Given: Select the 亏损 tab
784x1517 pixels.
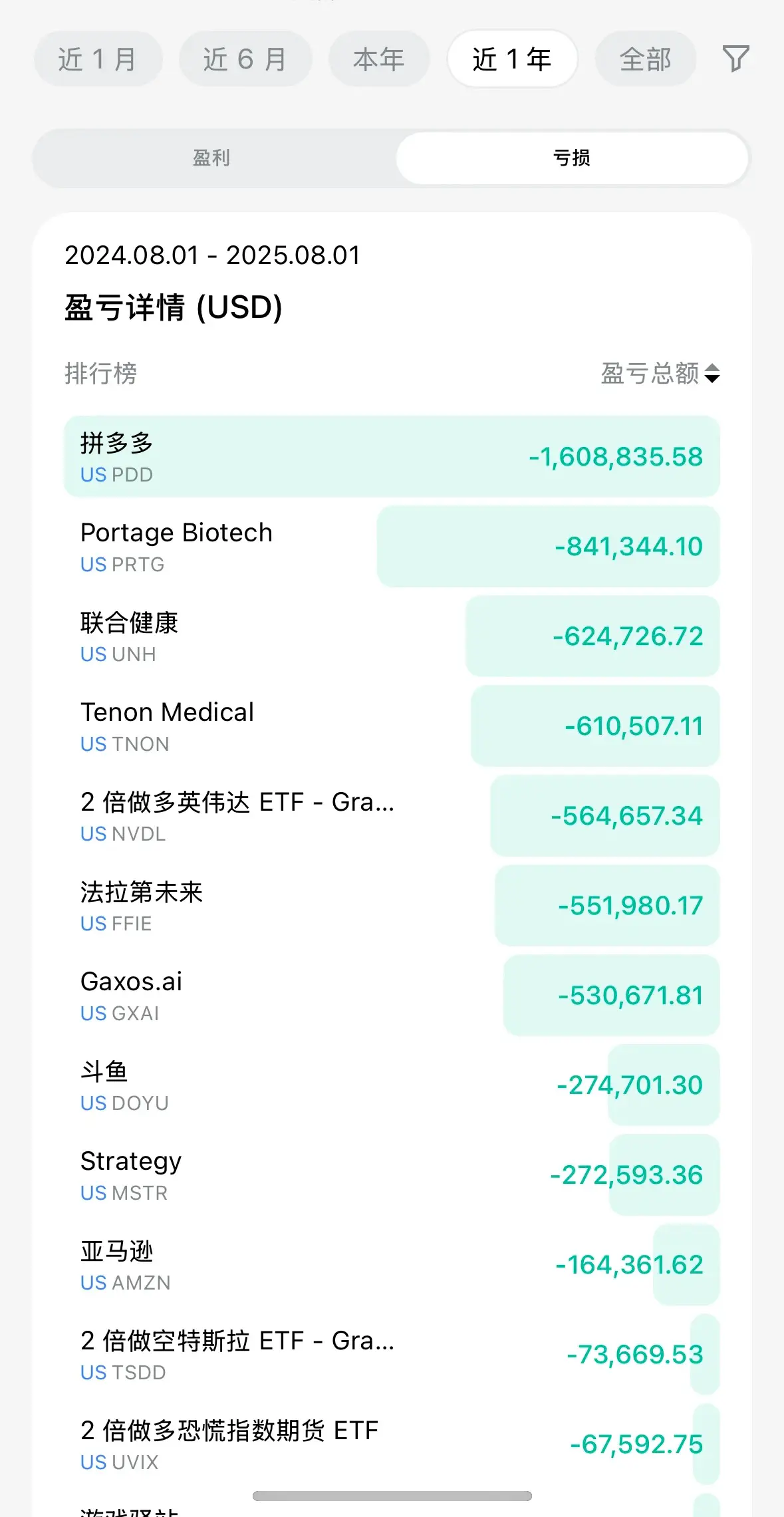Looking at the screenshot, I should pos(572,158).
